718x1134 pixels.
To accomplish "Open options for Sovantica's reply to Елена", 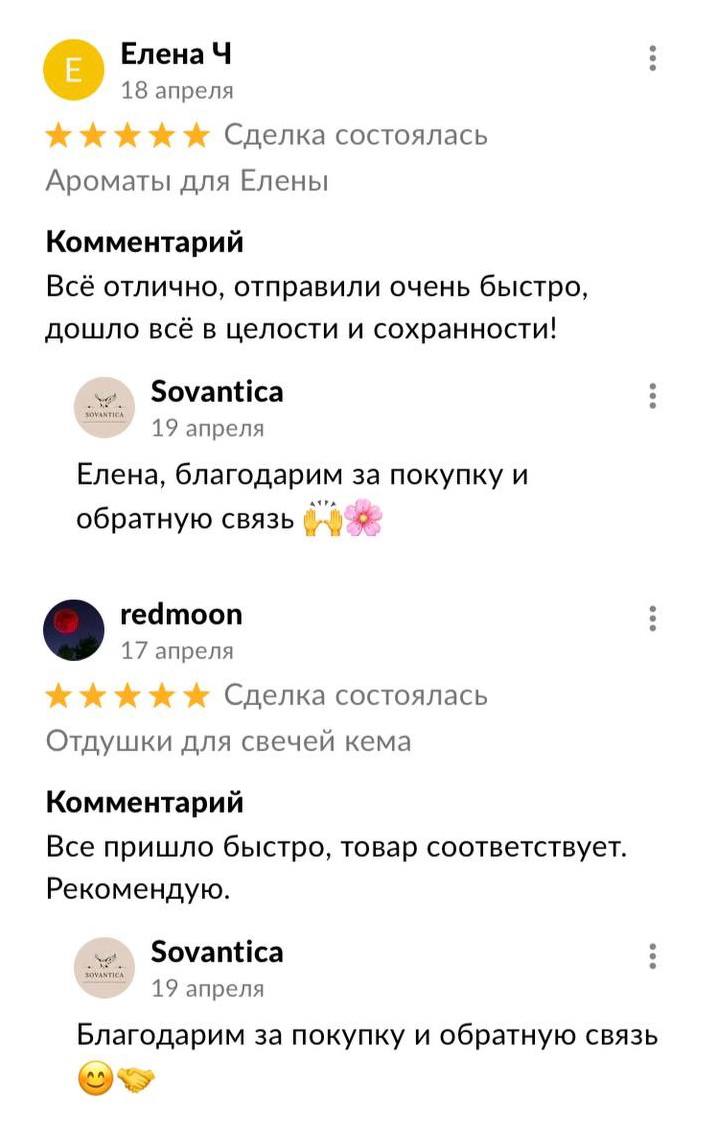I will tap(652, 396).
